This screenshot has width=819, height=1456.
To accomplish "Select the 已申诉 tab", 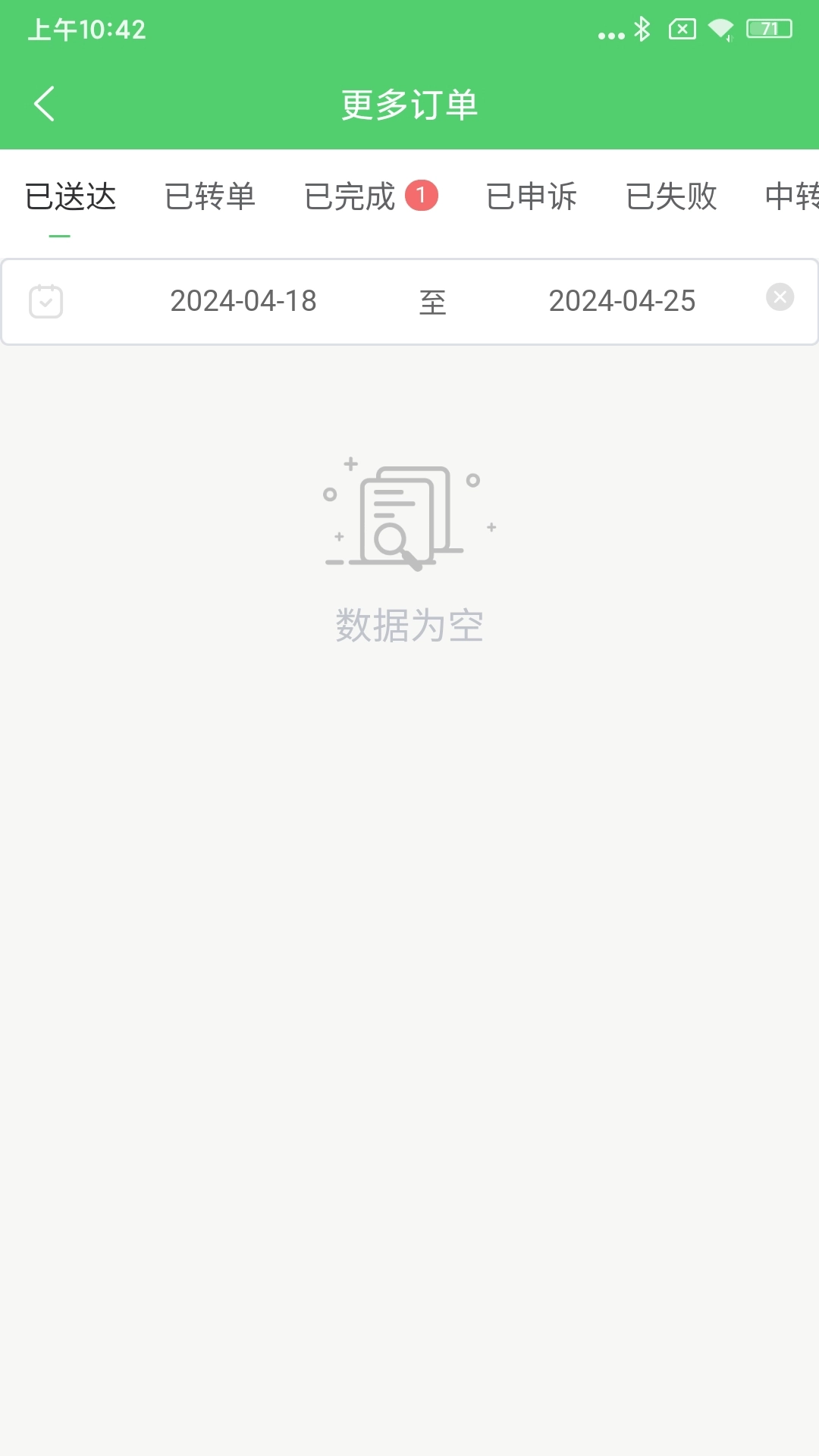I will pos(532,197).
